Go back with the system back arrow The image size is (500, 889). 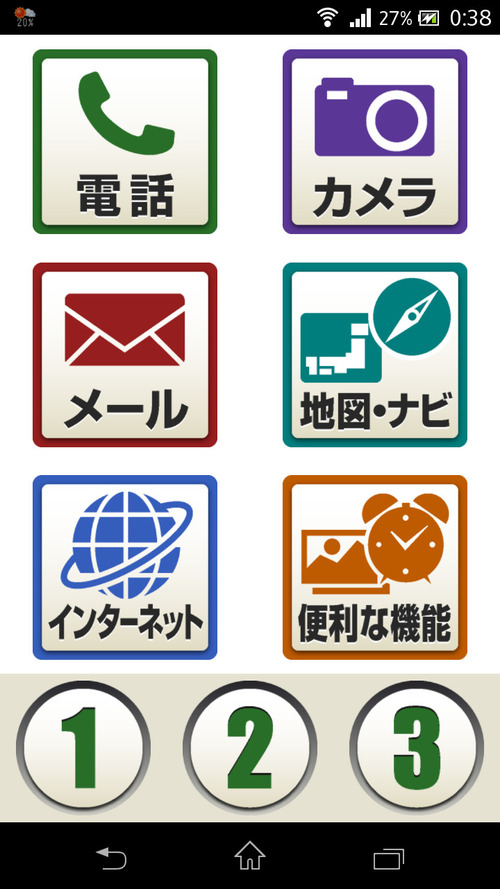point(111,858)
